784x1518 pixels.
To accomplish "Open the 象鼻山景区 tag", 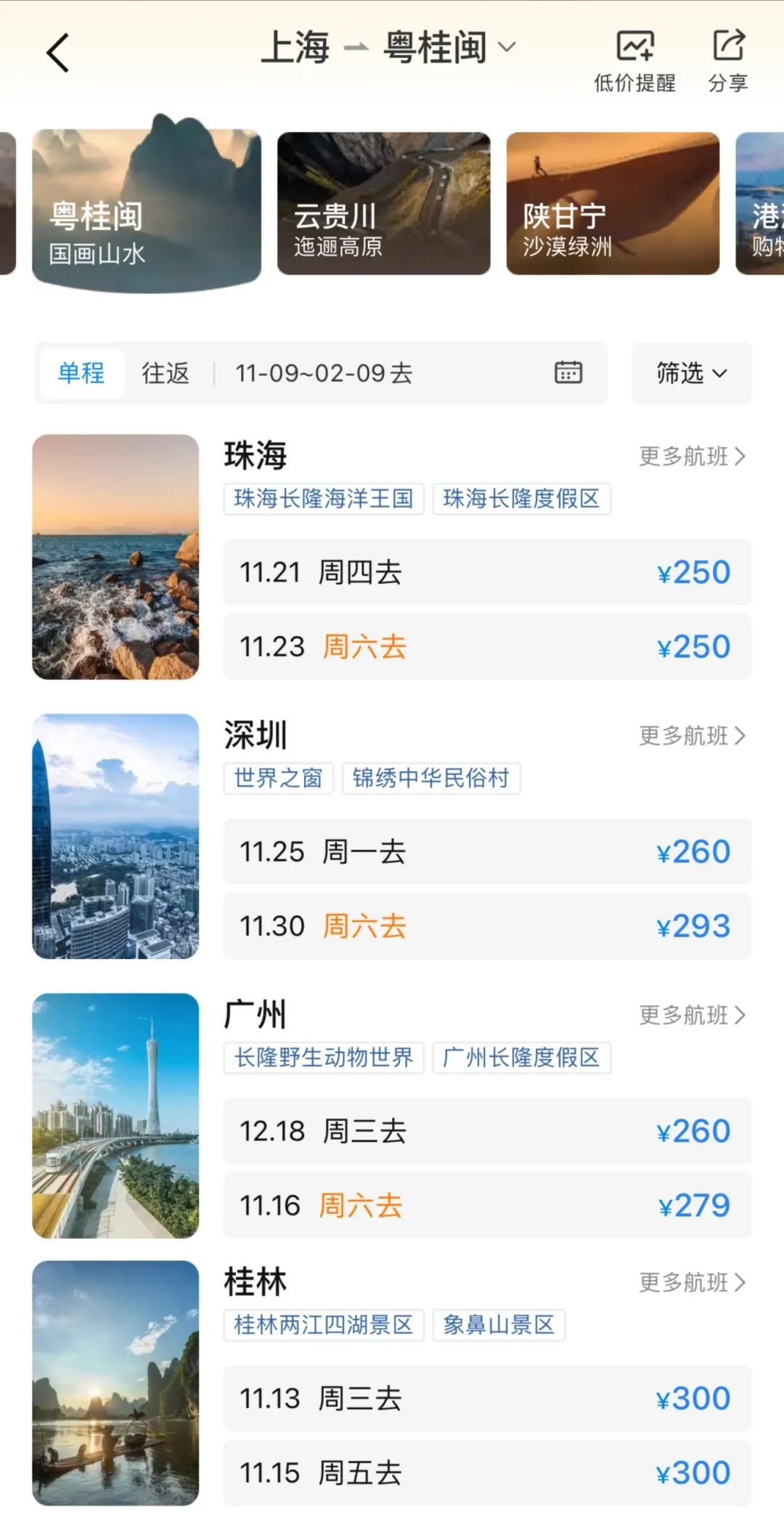I will tap(499, 1326).
